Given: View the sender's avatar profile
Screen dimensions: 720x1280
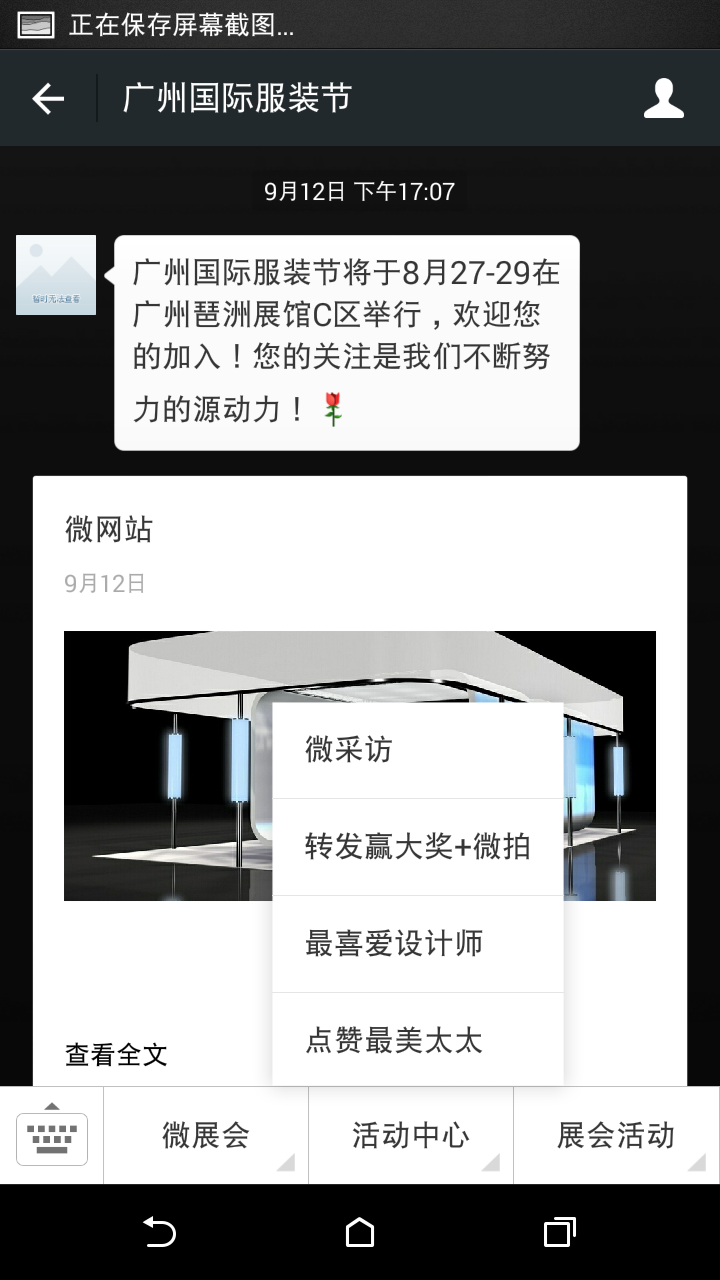Looking at the screenshot, I should tap(56, 275).
